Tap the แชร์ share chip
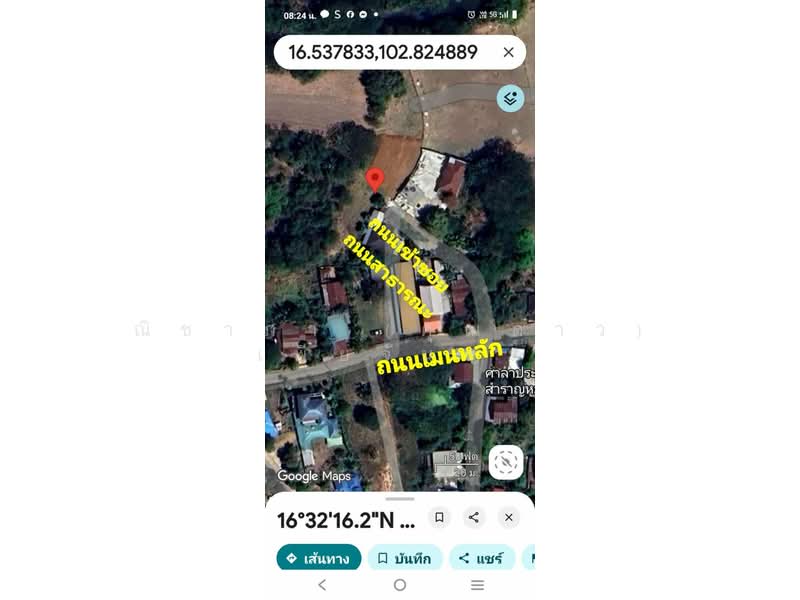The width and height of the screenshot is (800, 600). coord(481,558)
